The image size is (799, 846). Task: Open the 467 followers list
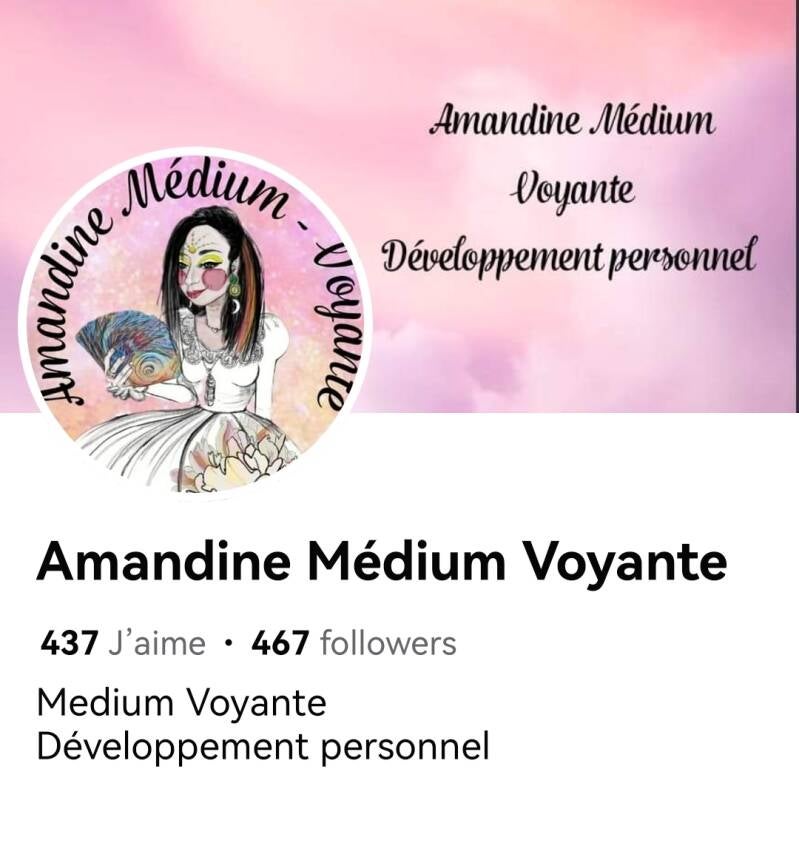coord(353,644)
